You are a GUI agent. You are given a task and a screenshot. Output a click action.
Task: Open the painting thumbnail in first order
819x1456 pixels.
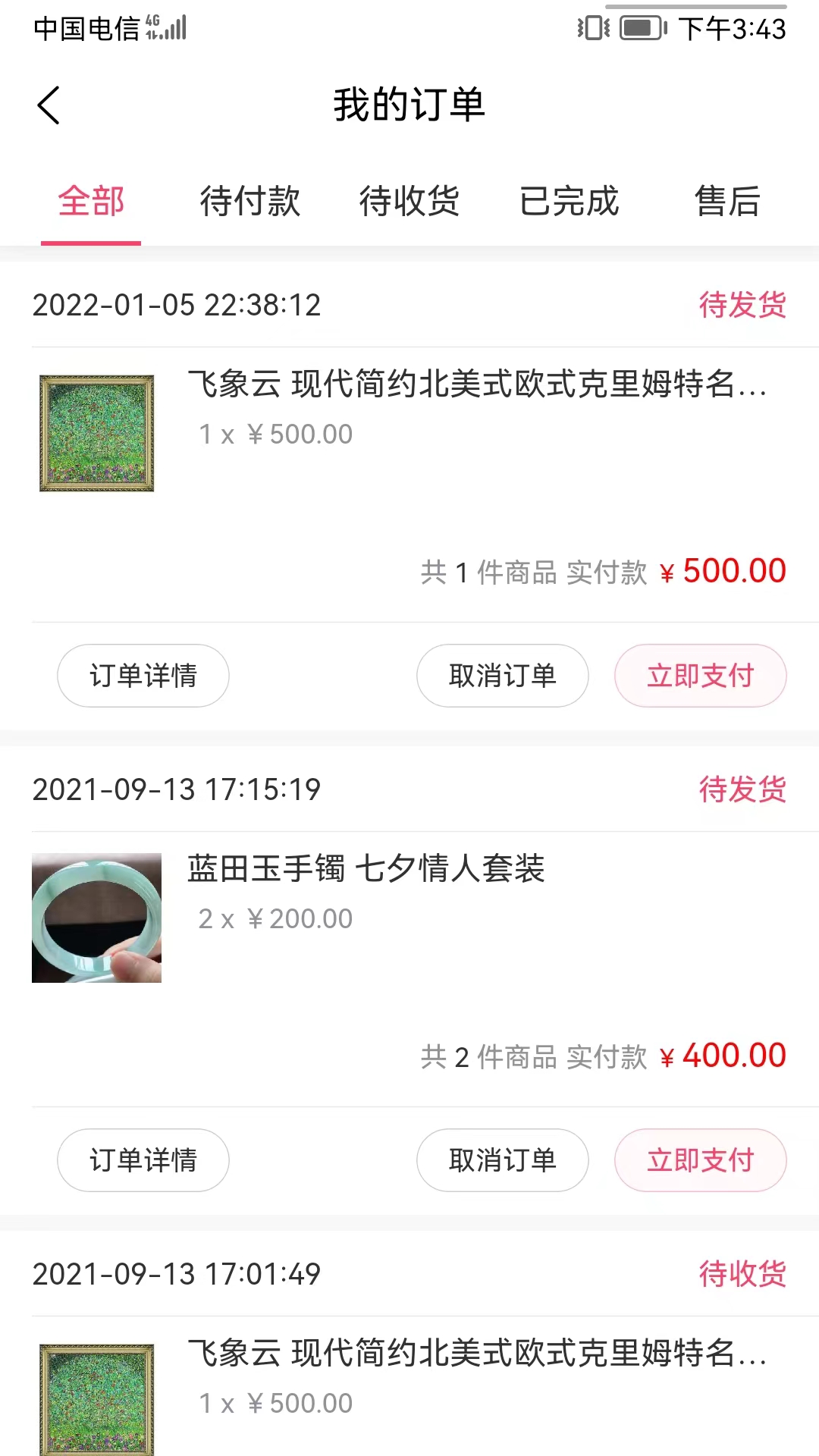96,431
